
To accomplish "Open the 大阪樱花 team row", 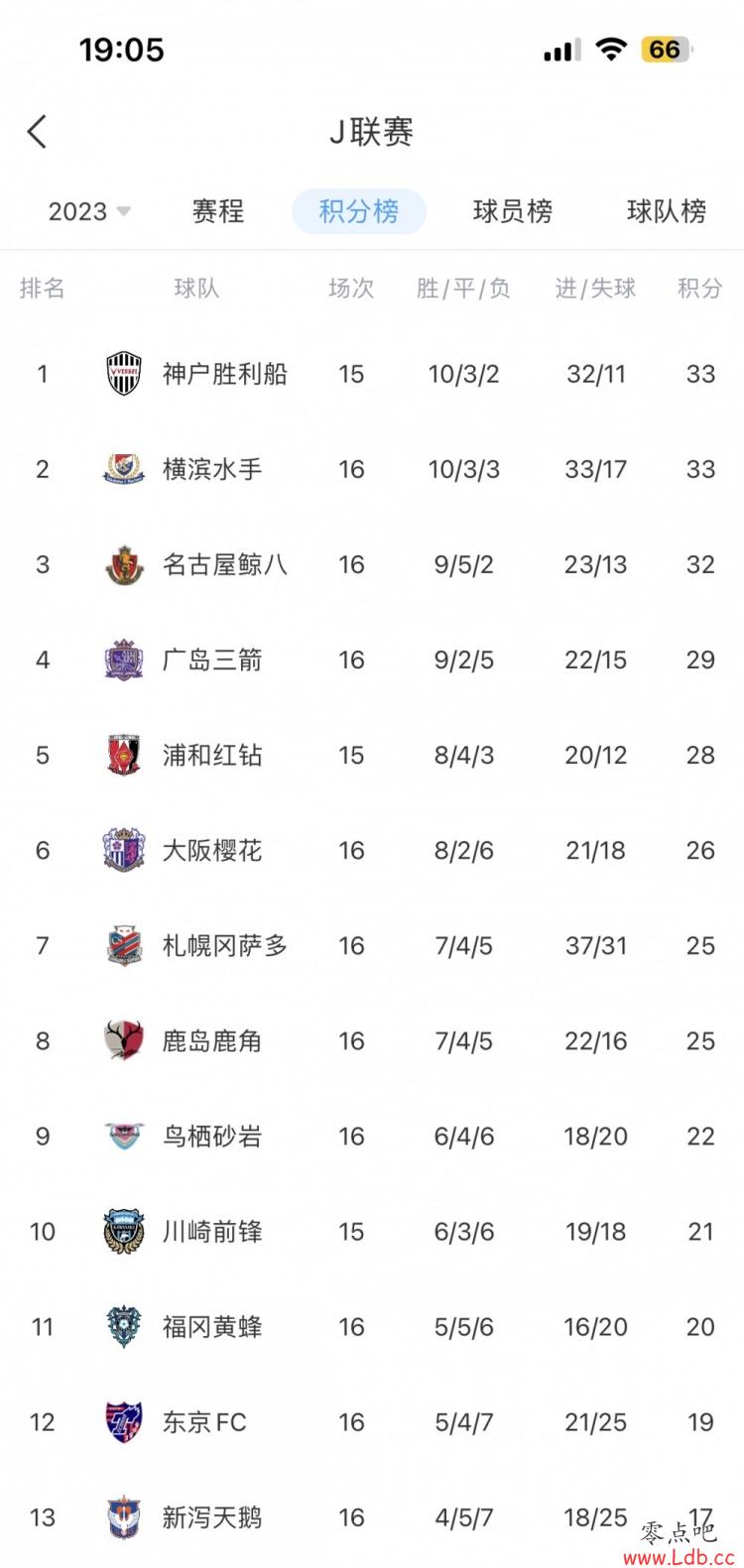I will pos(212,850).
